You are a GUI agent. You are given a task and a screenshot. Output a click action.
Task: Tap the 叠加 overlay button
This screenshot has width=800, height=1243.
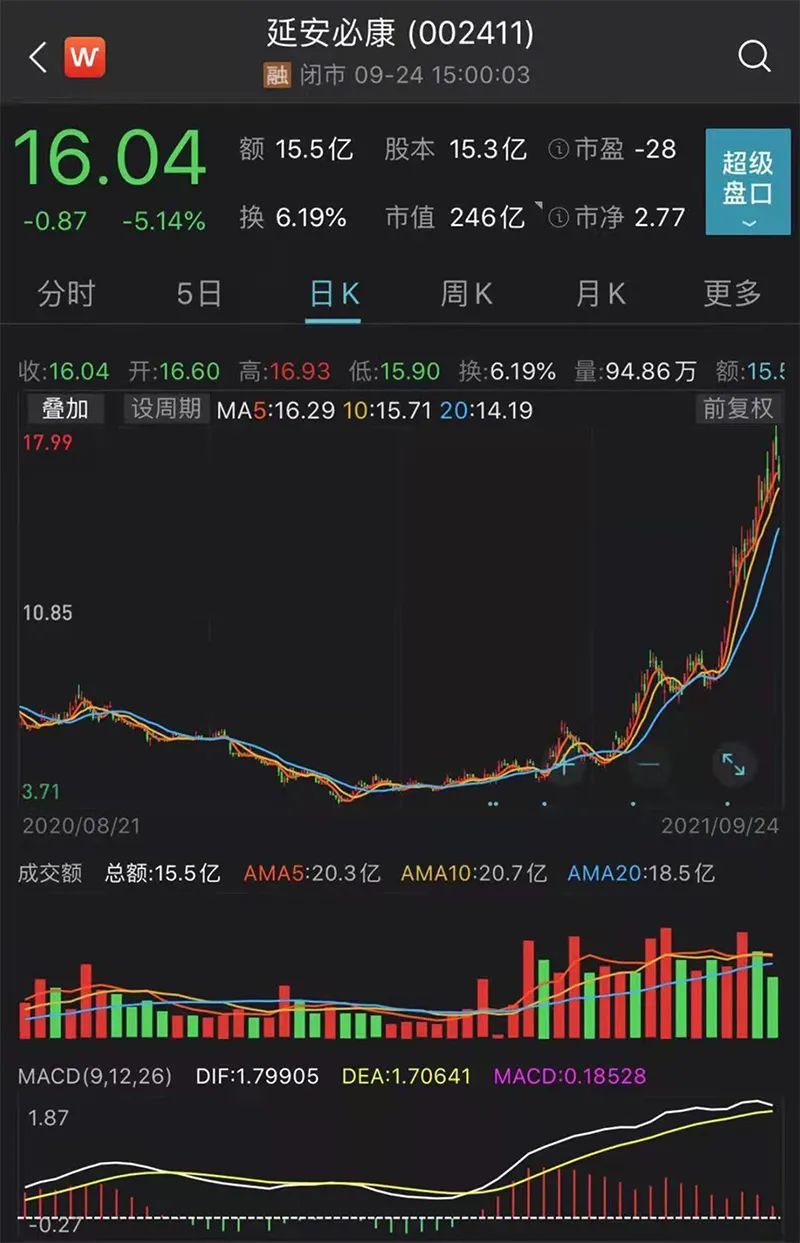(x=65, y=409)
